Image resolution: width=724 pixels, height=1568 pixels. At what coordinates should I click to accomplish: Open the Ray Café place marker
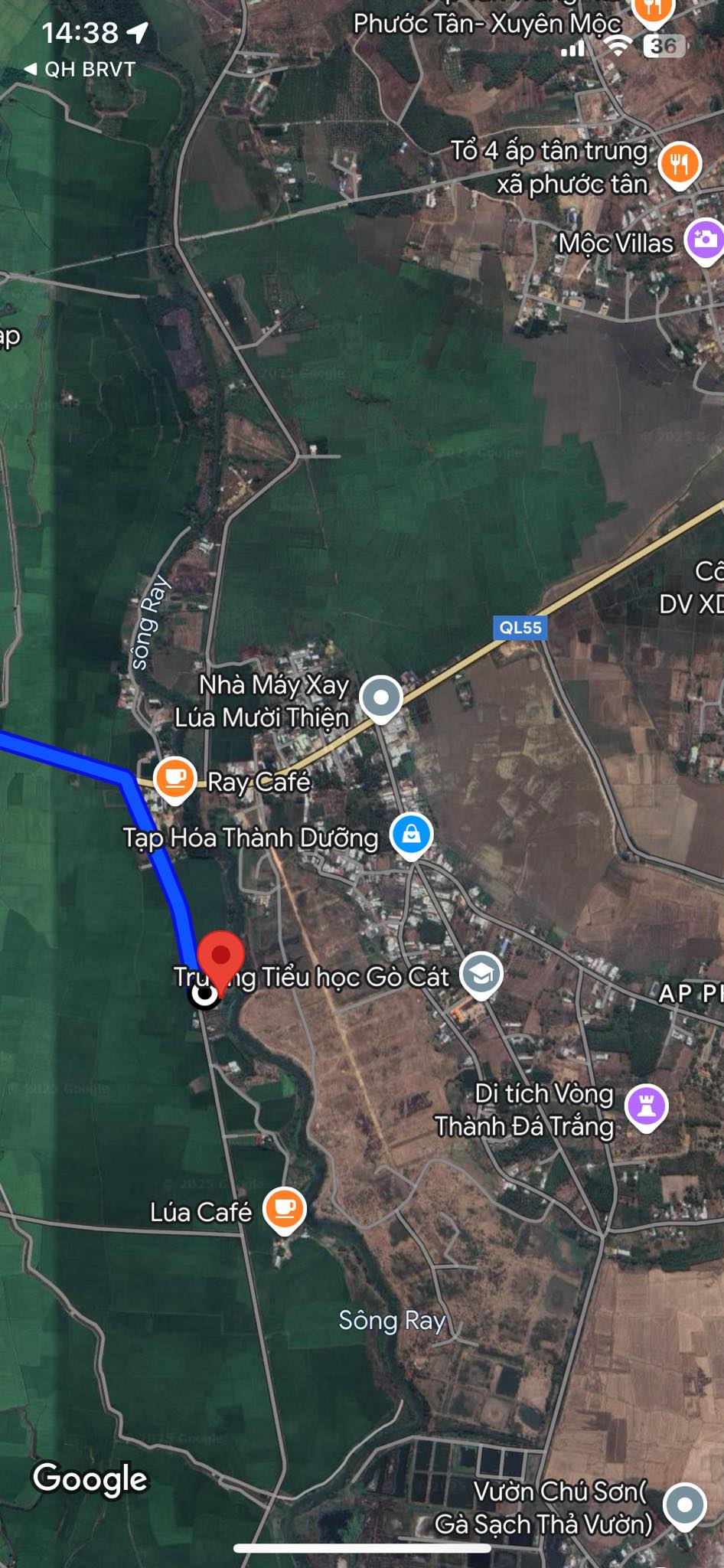[x=175, y=777]
